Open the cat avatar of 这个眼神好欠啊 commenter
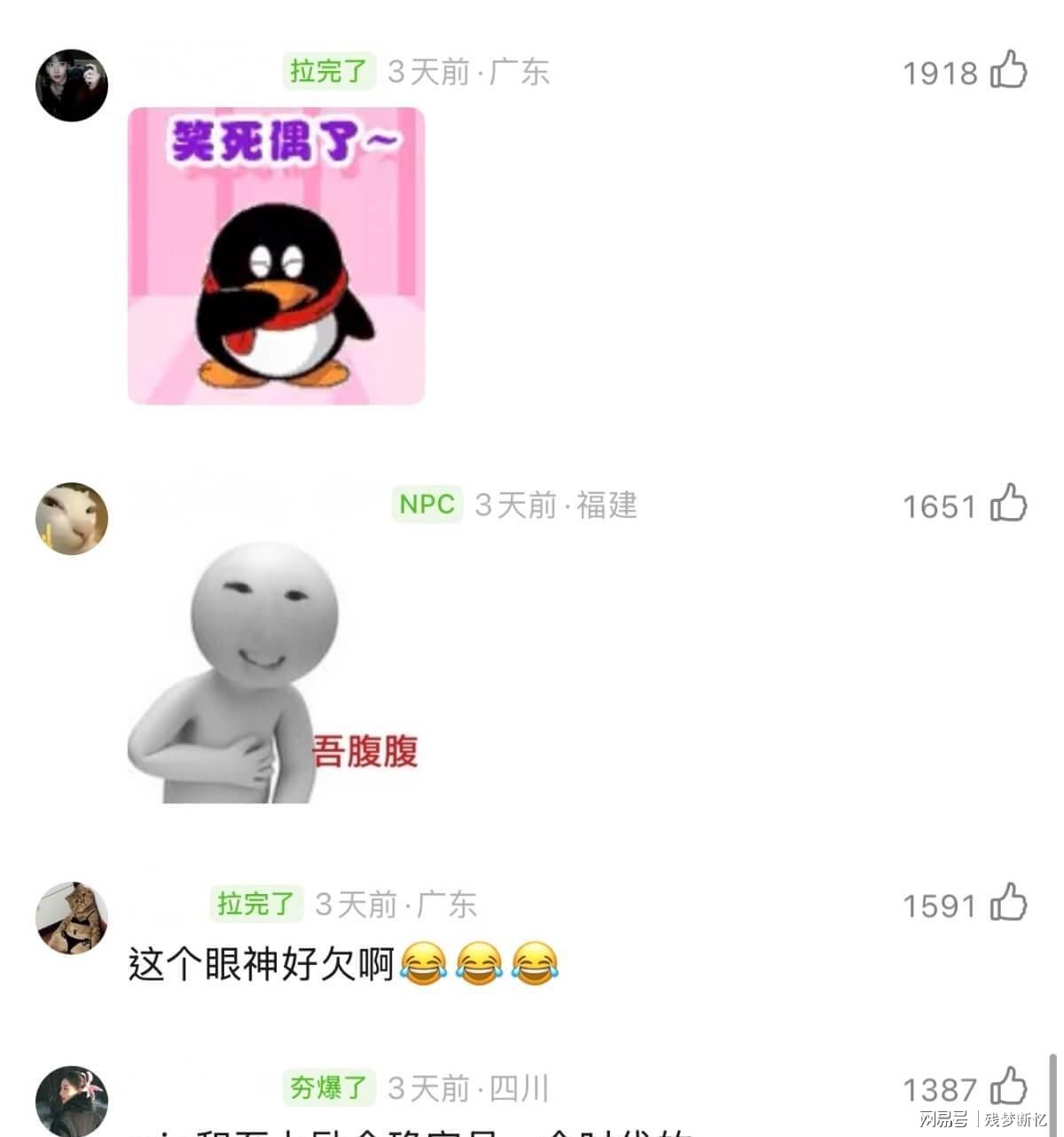This screenshot has height=1137, width=1064. click(x=71, y=918)
